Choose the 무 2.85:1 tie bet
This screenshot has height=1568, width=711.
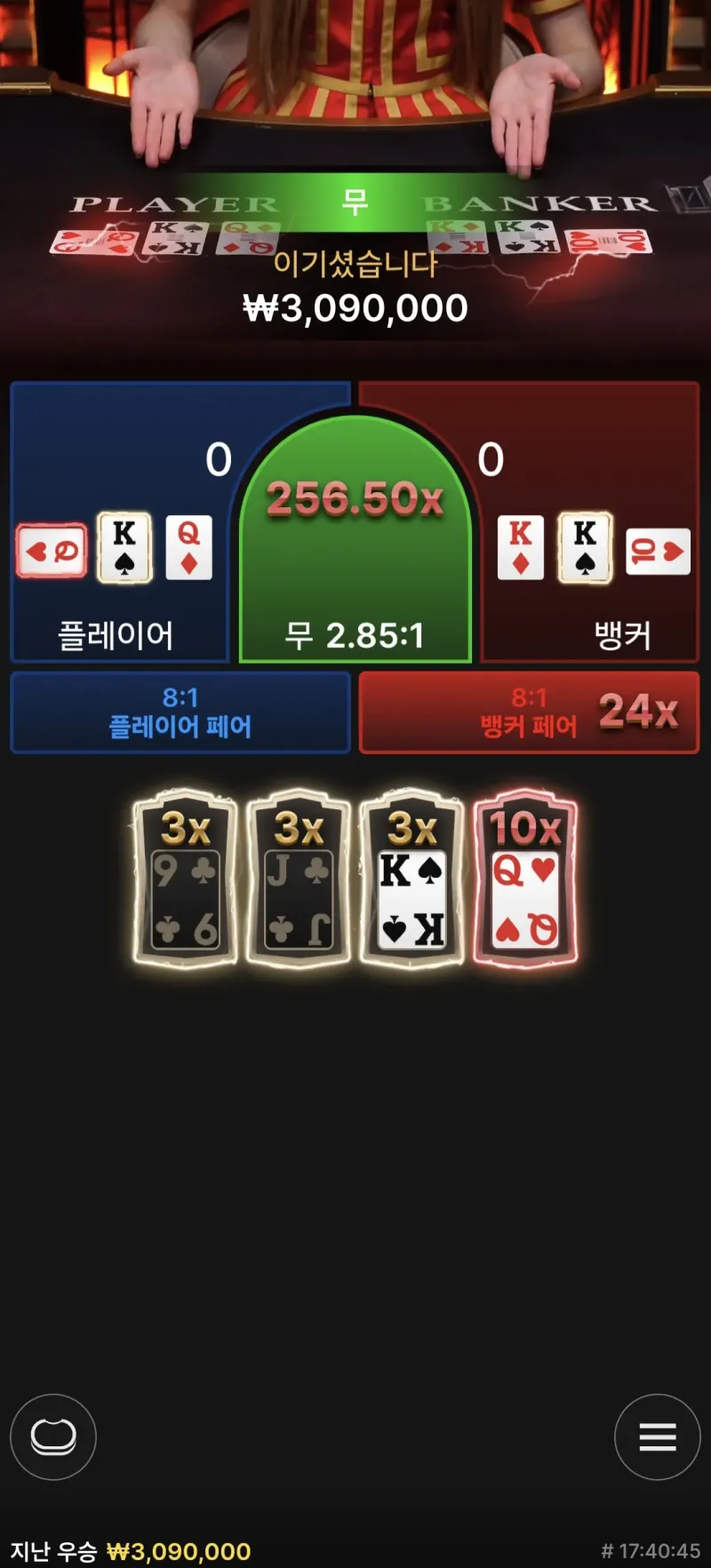(x=355, y=539)
